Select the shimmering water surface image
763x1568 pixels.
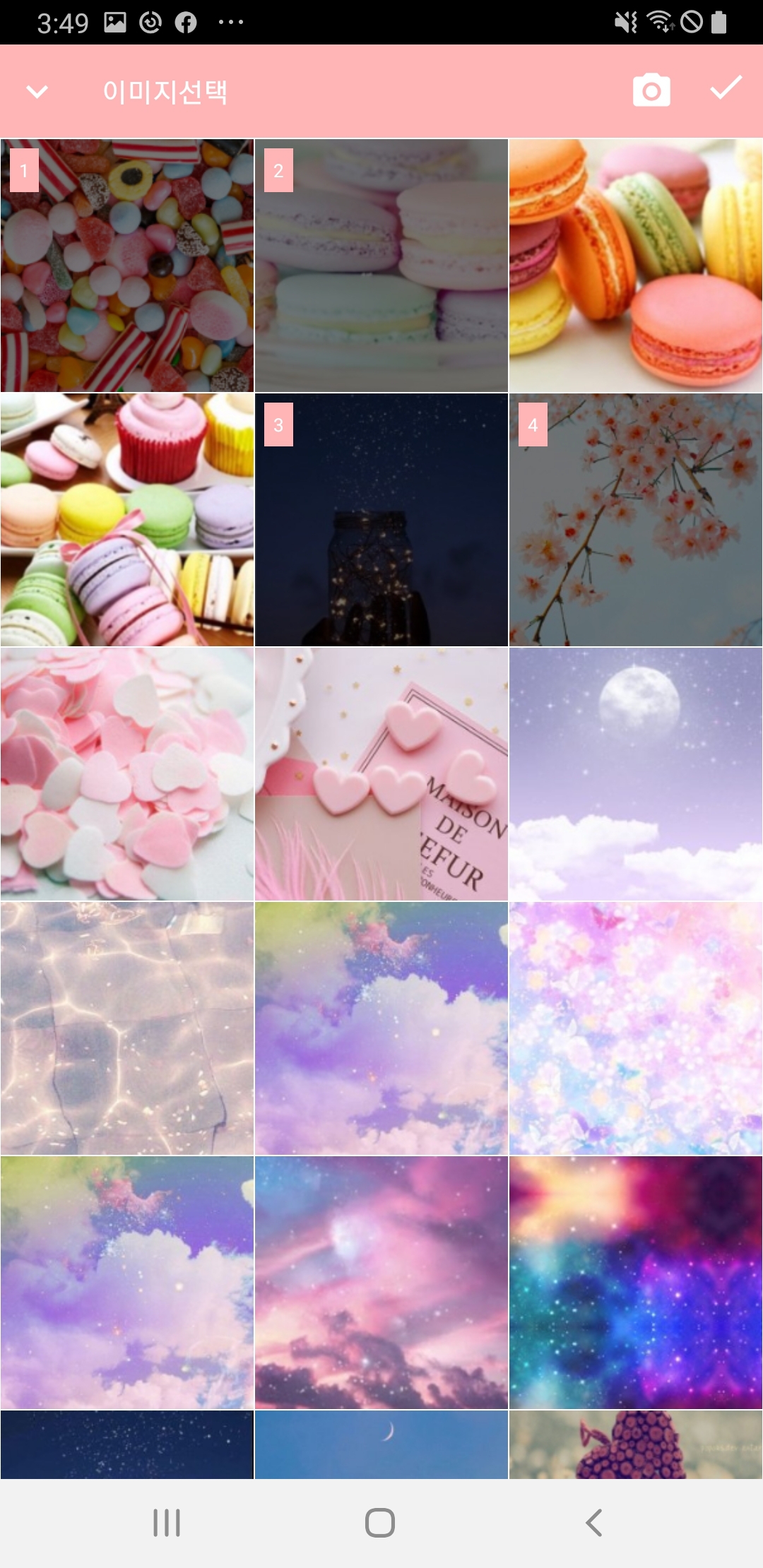click(127, 1028)
